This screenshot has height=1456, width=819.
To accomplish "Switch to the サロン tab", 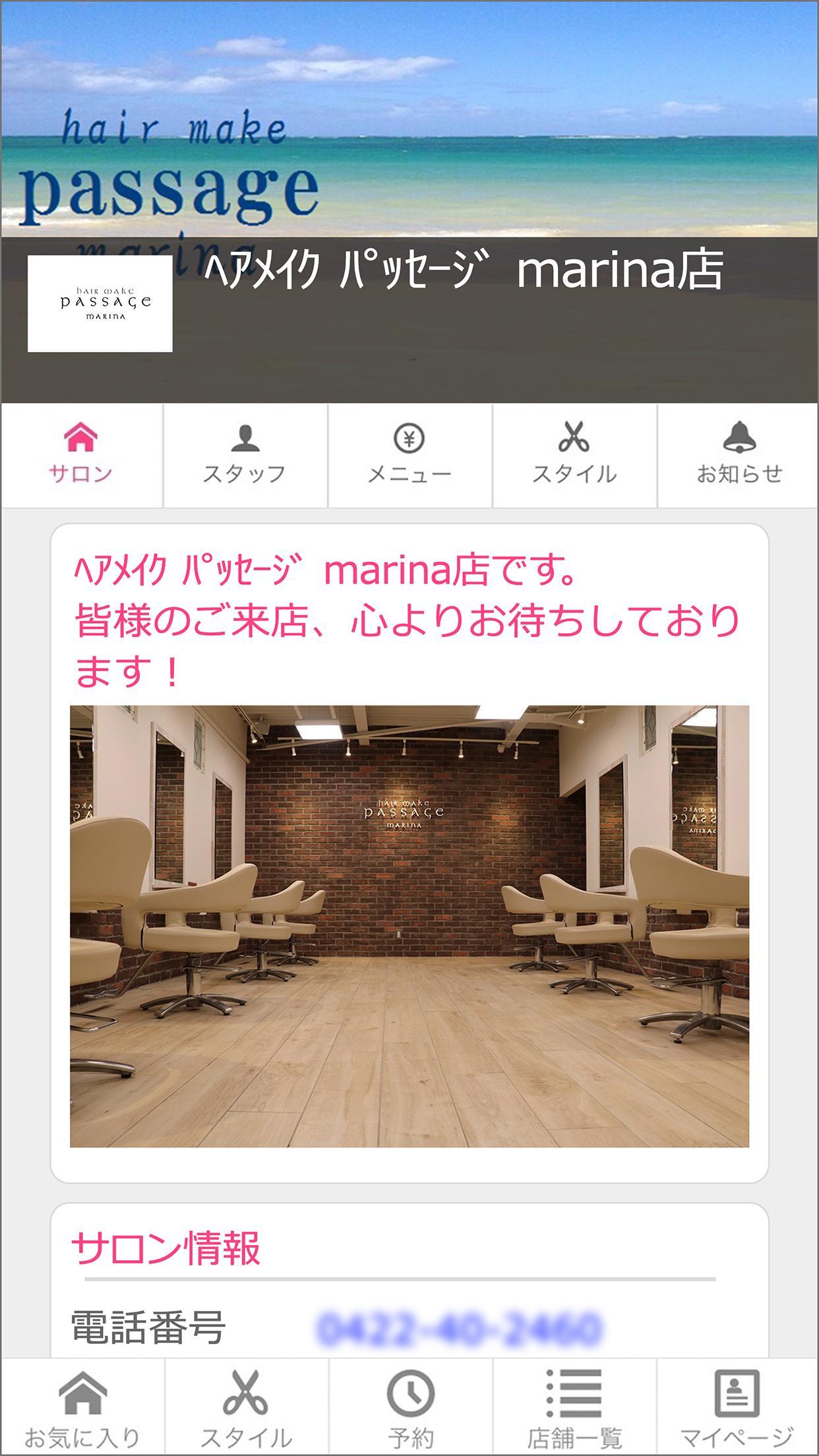I will click(81, 455).
